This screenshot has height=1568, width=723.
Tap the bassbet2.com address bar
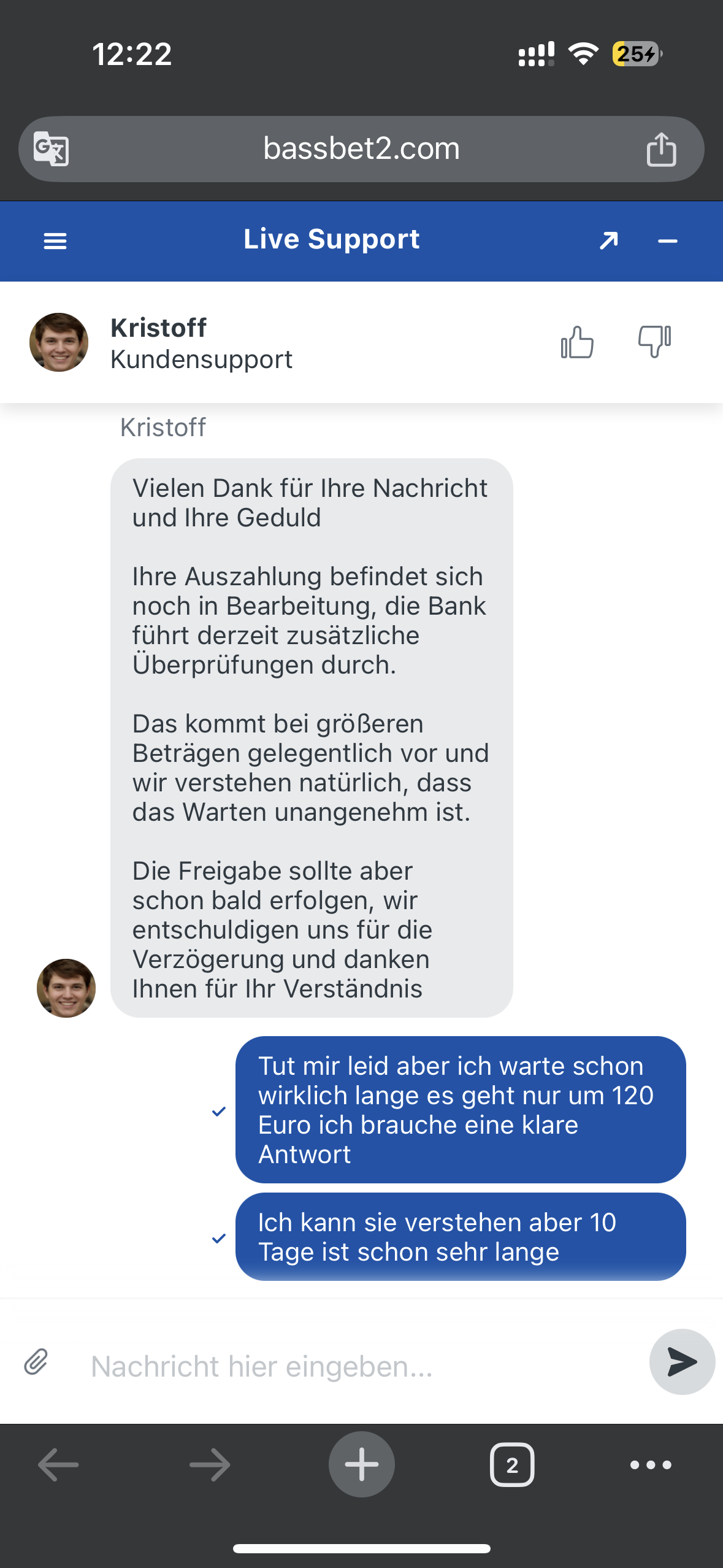click(x=361, y=148)
